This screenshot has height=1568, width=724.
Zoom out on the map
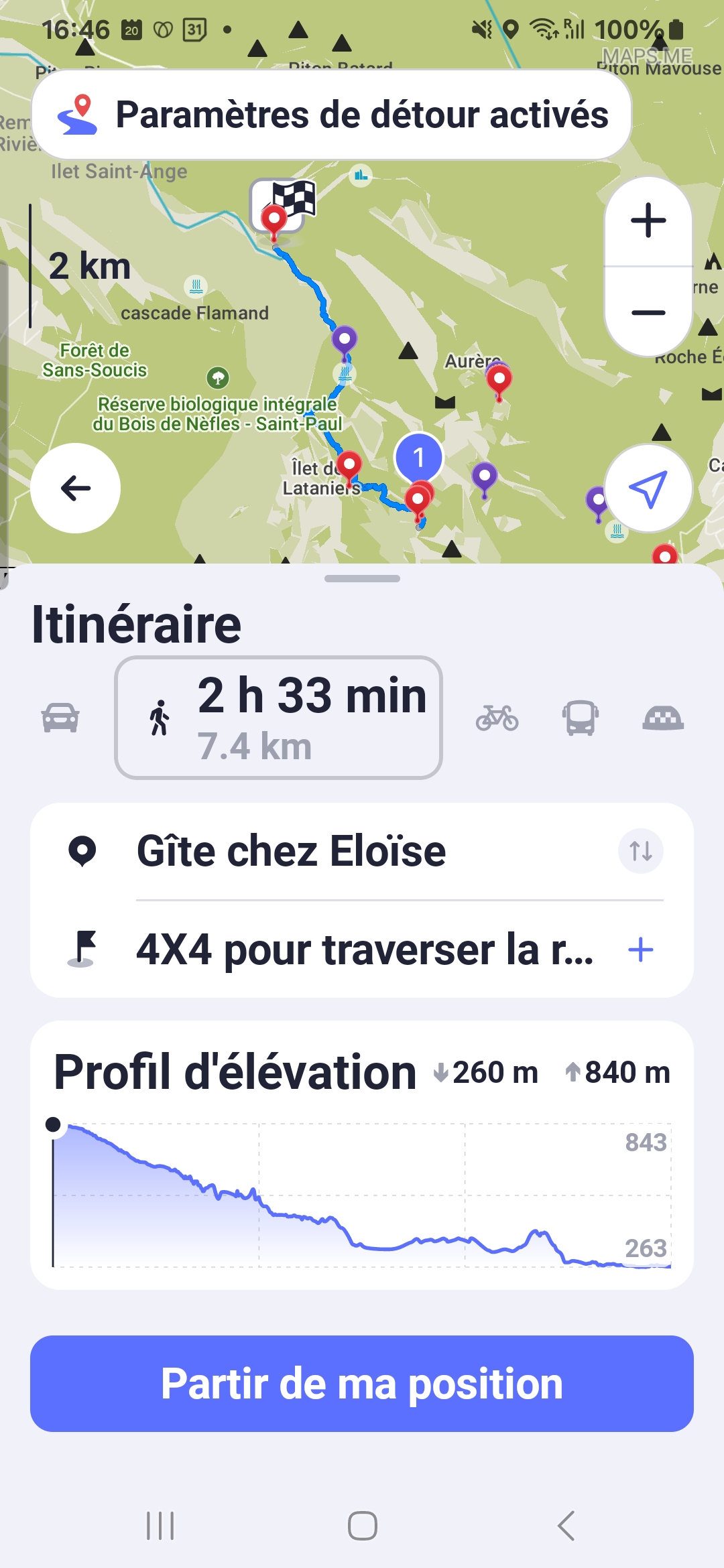[648, 312]
